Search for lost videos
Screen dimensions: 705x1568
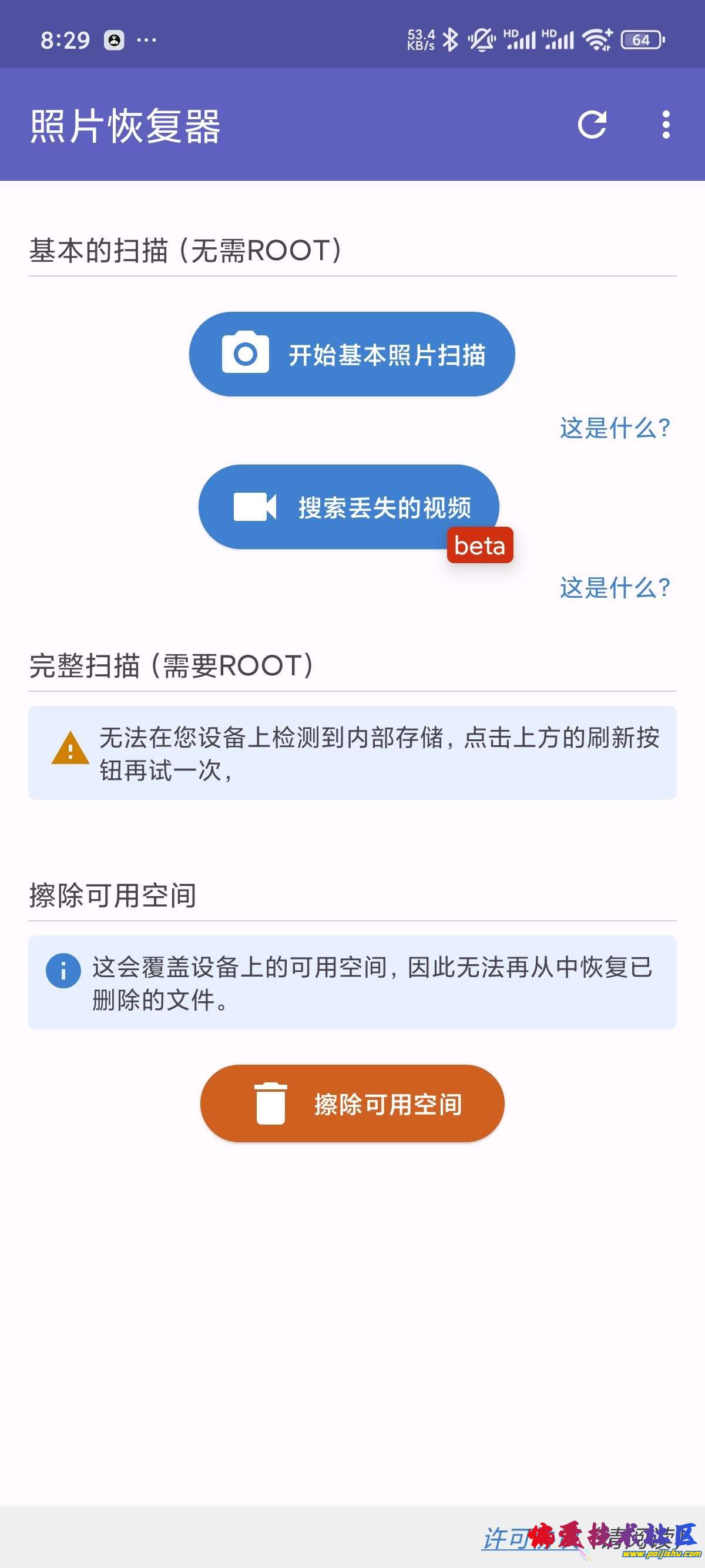[x=349, y=506]
